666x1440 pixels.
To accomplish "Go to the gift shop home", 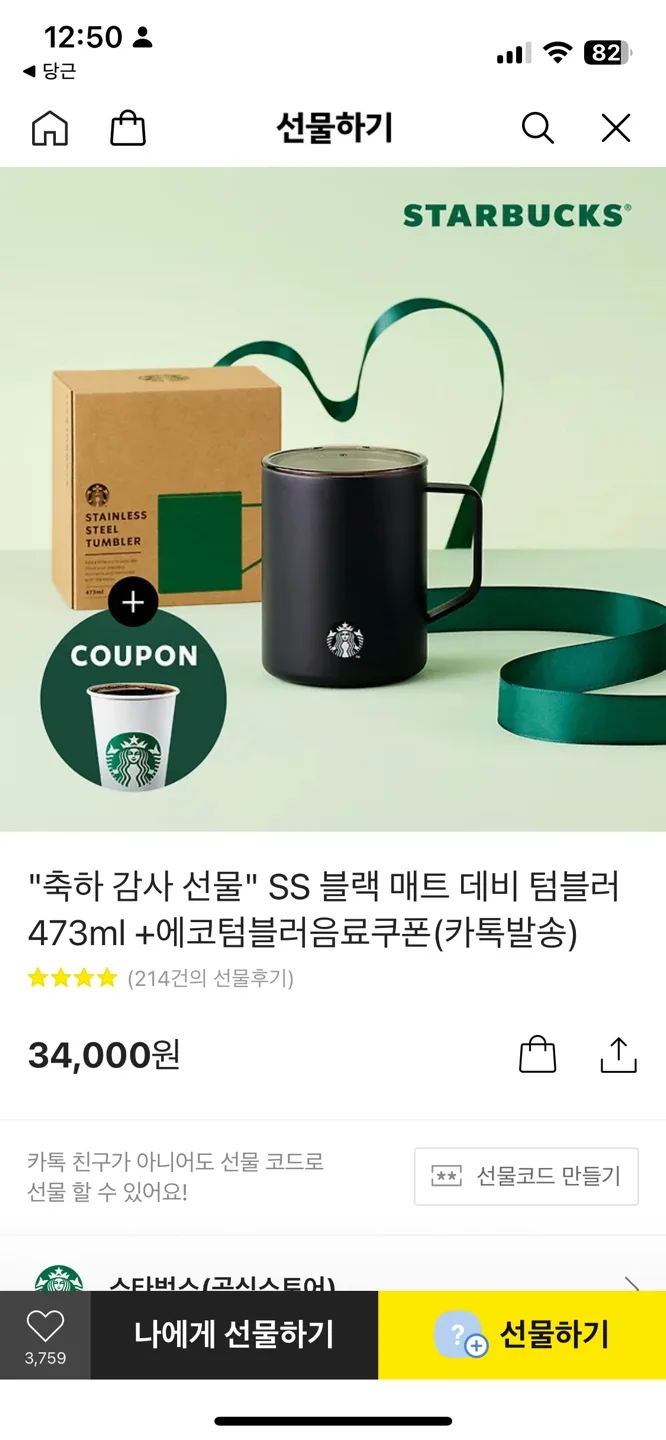I will (x=50, y=128).
